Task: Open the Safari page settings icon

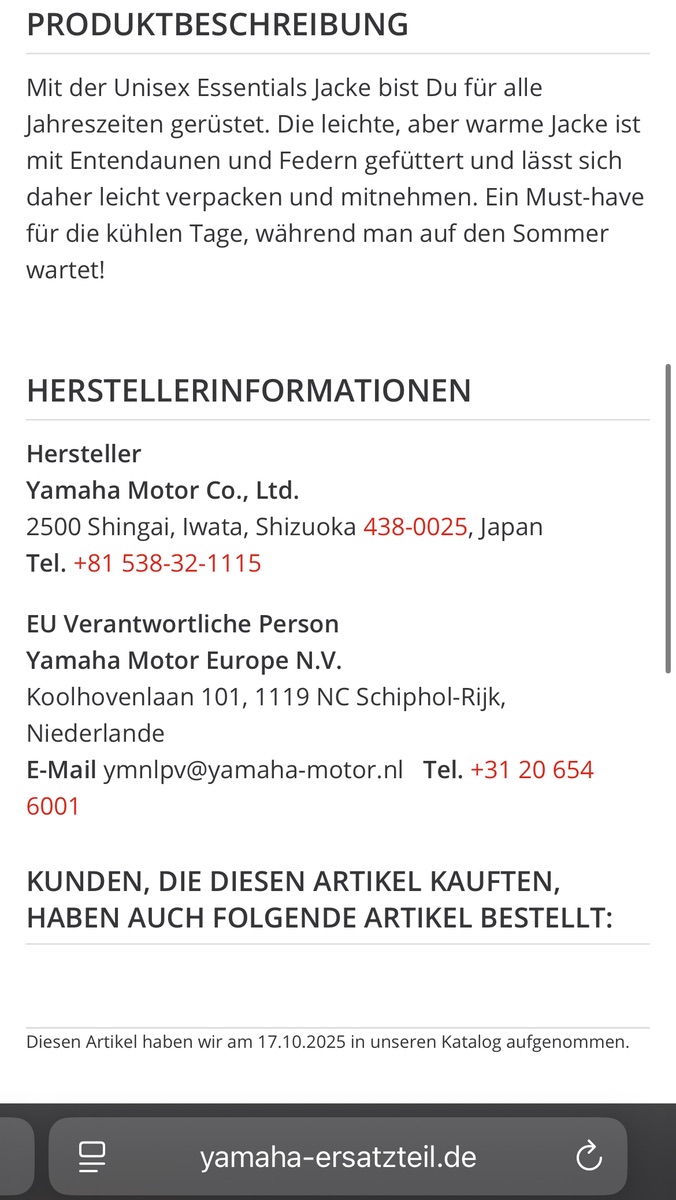Action: coord(93,1157)
